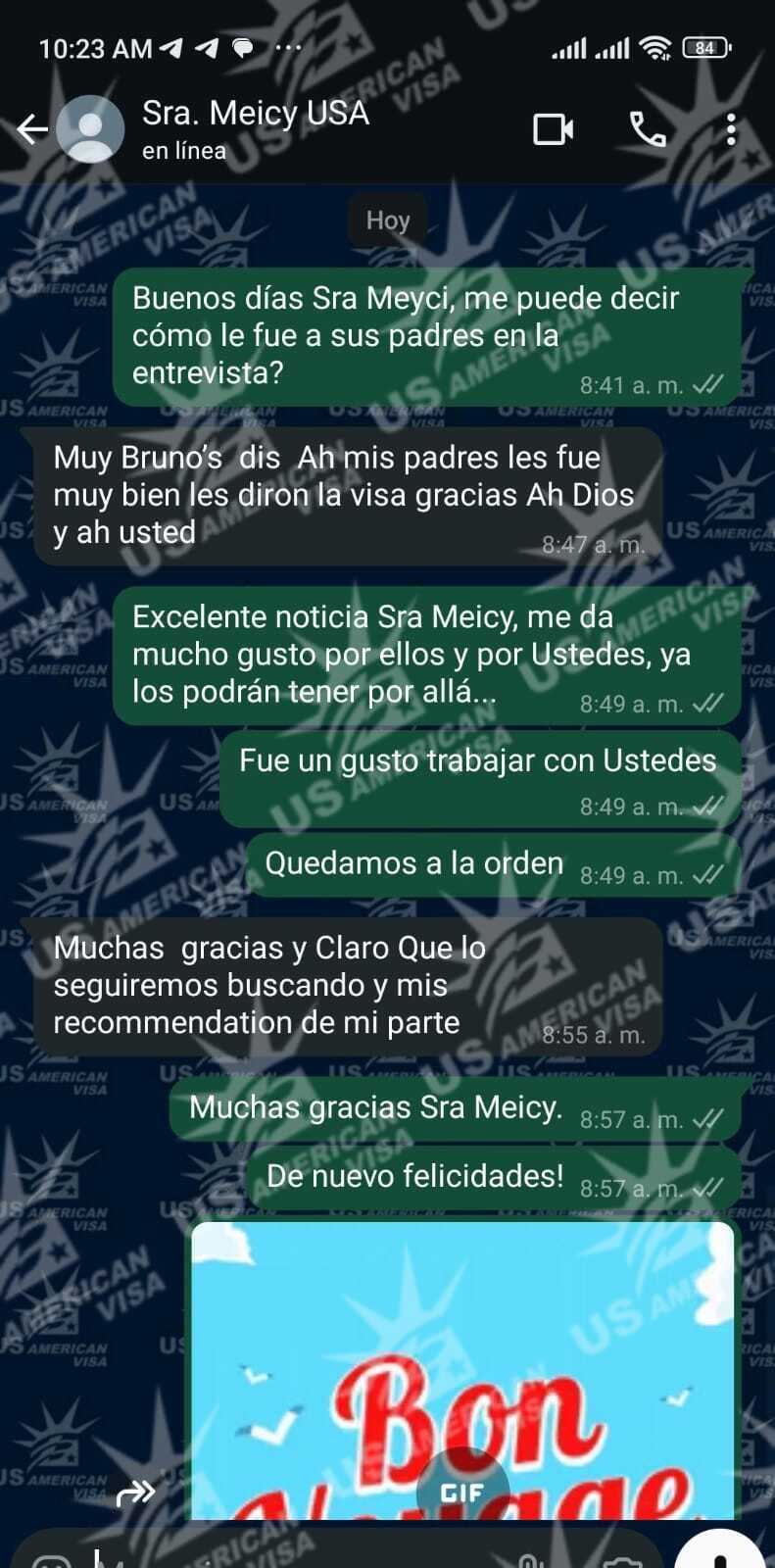Image resolution: width=775 pixels, height=1568 pixels.
Task: Open Sra. Meicy USA's profile picture
Action: click(x=91, y=129)
